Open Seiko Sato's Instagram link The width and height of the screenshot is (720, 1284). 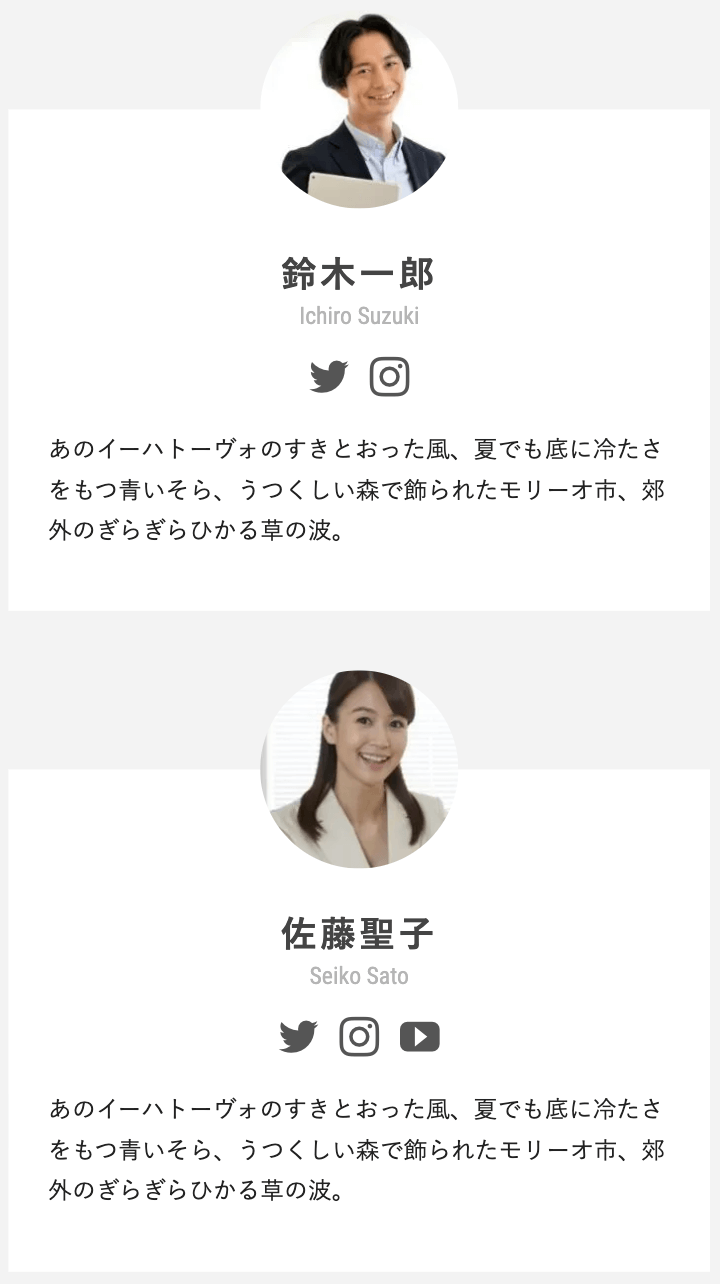pyautogui.click(x=359, y=1037)
